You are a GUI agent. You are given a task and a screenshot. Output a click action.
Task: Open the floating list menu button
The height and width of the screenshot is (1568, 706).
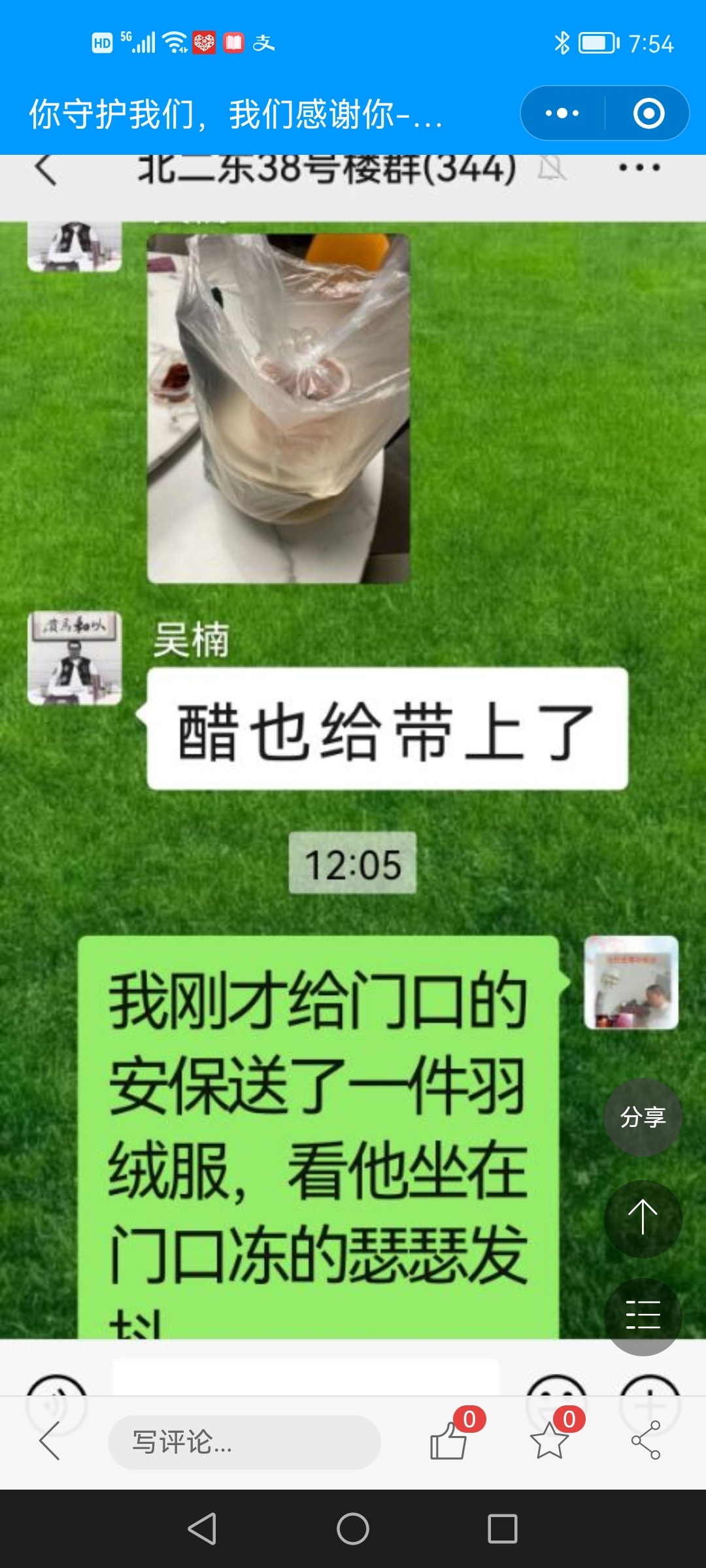point(643,1315)
